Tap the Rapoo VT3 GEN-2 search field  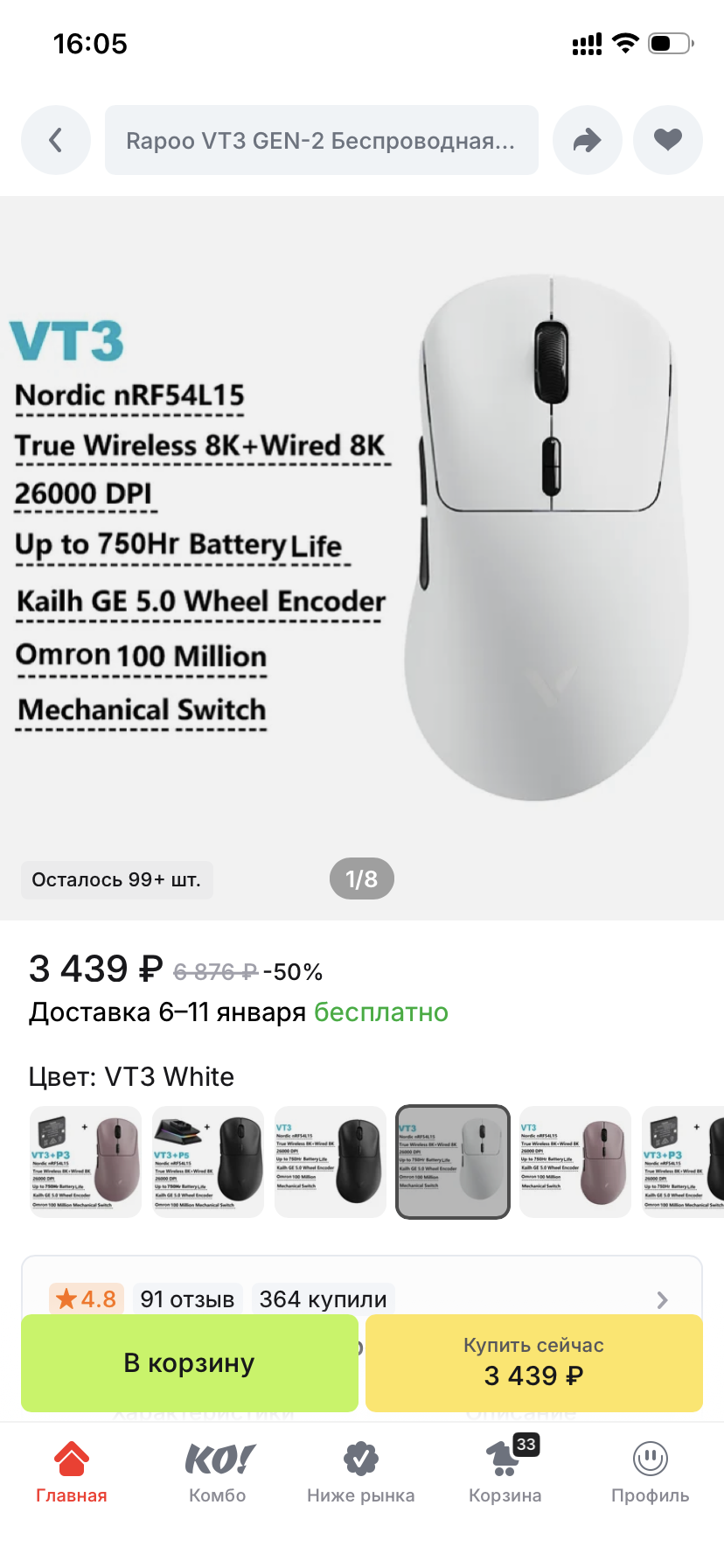point(321,140)
